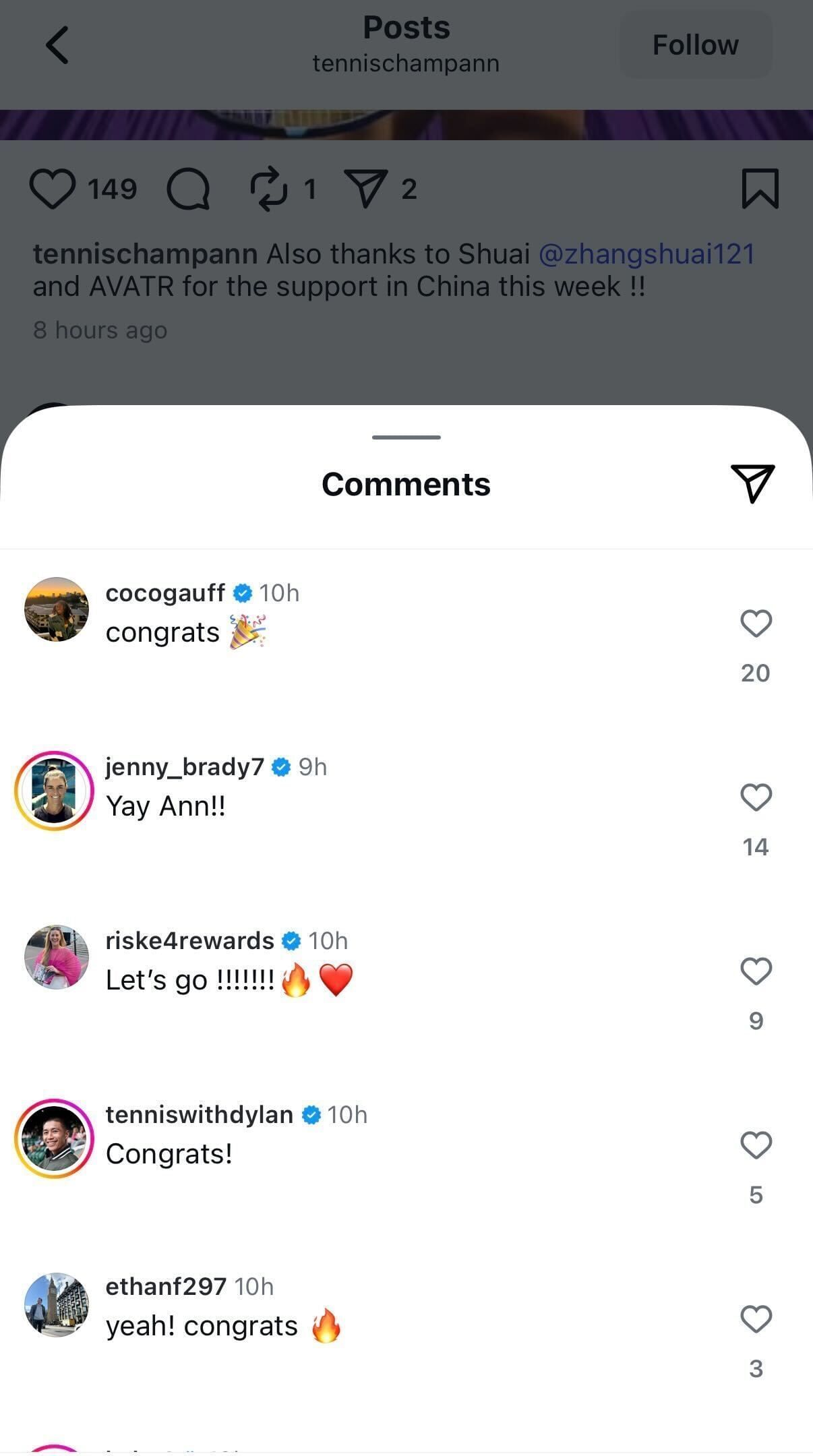Viewport: 813px width, 1456px height.
Task: Like jenny_brady7's "Yay Ann!!" comment
Action: point(756,797)
